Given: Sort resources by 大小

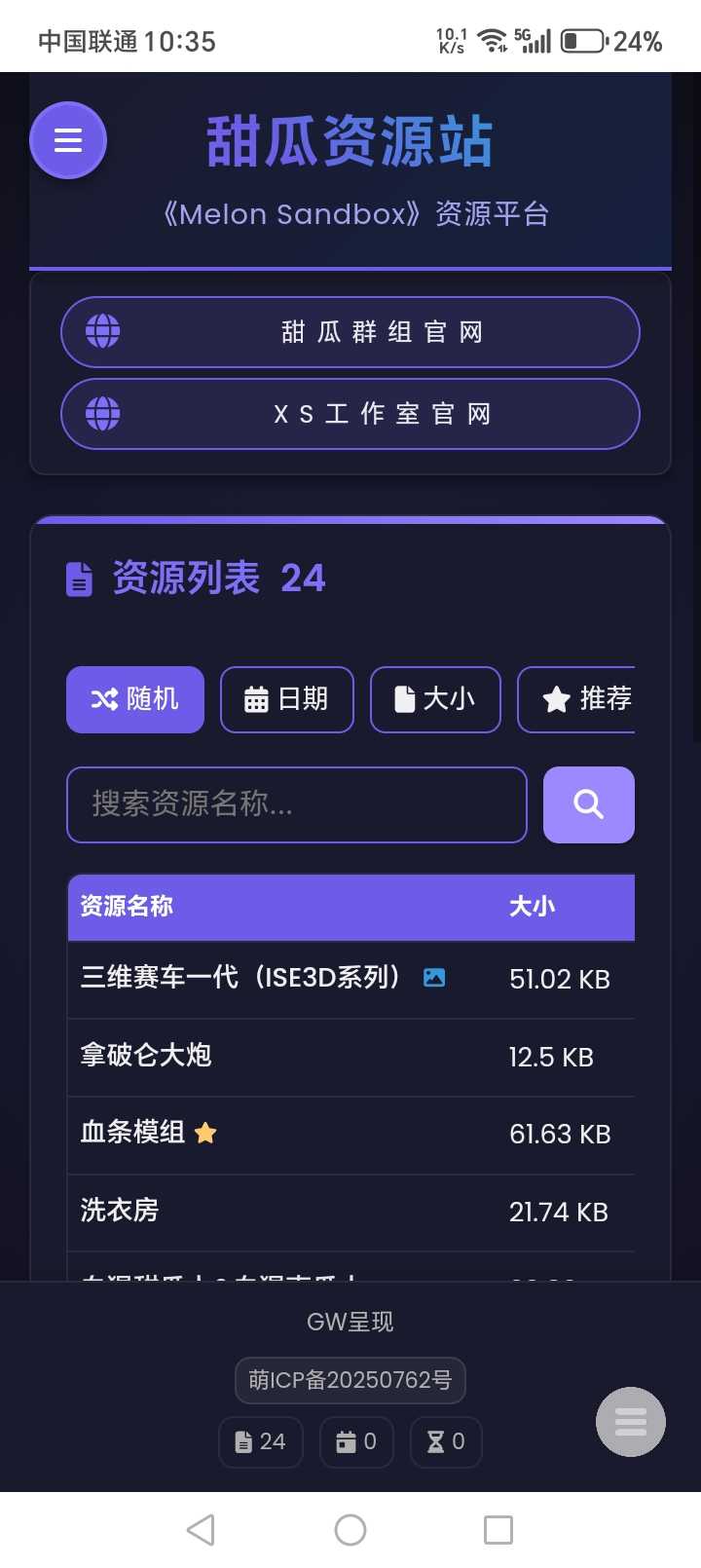Looking at the screenshot, I should coord(435,699).
